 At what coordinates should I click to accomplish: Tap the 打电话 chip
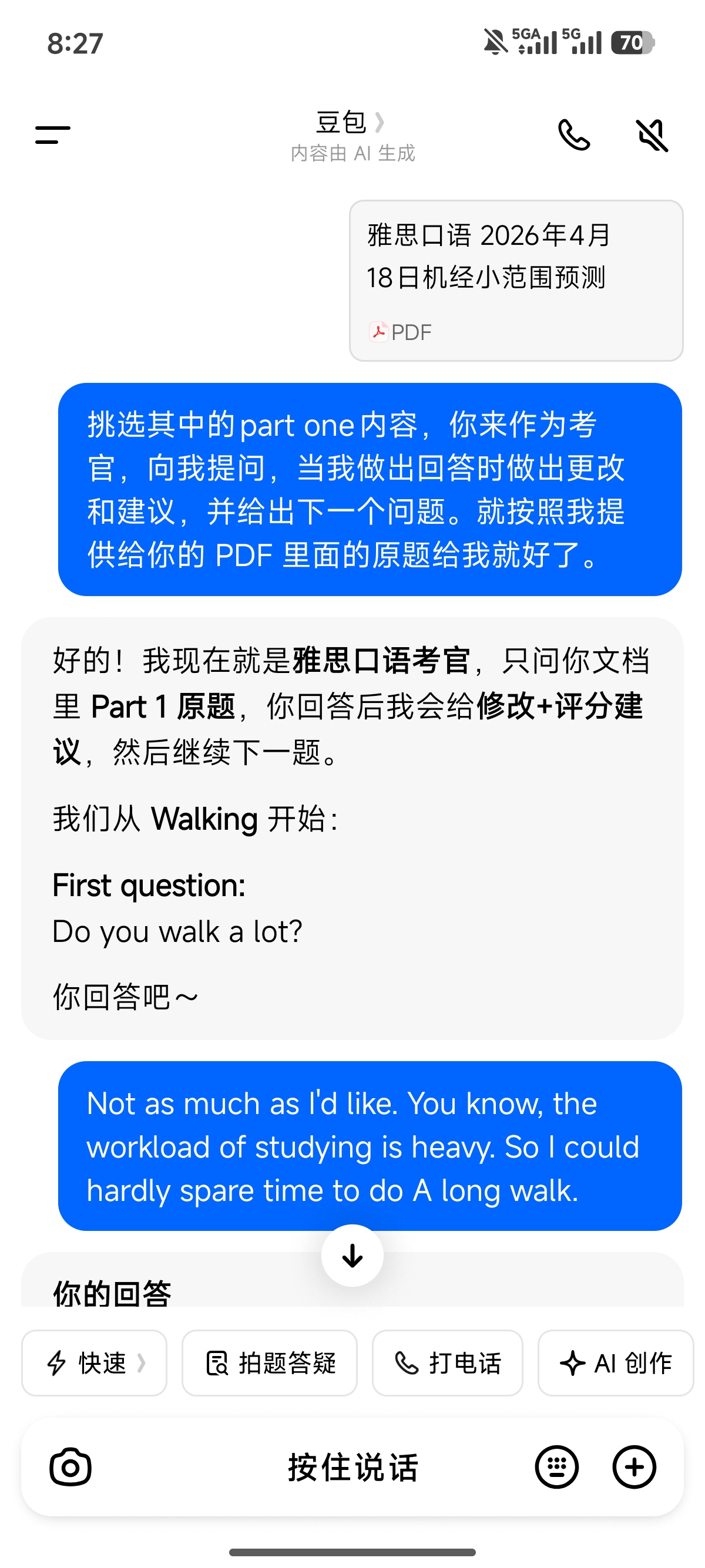tap(448, 1362)
